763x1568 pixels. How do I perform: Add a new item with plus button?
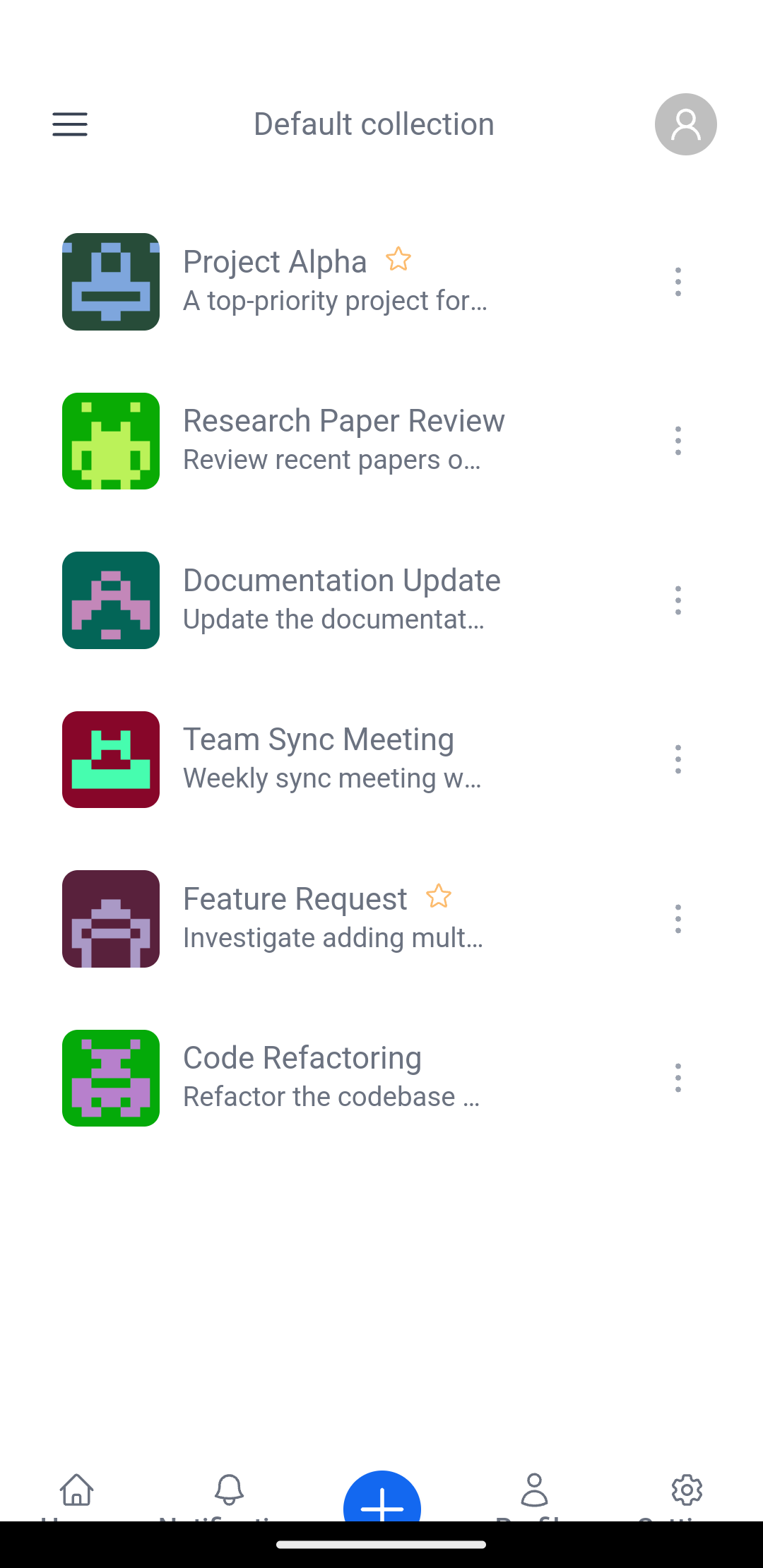pyautogui.click(x=381, y=1501)
